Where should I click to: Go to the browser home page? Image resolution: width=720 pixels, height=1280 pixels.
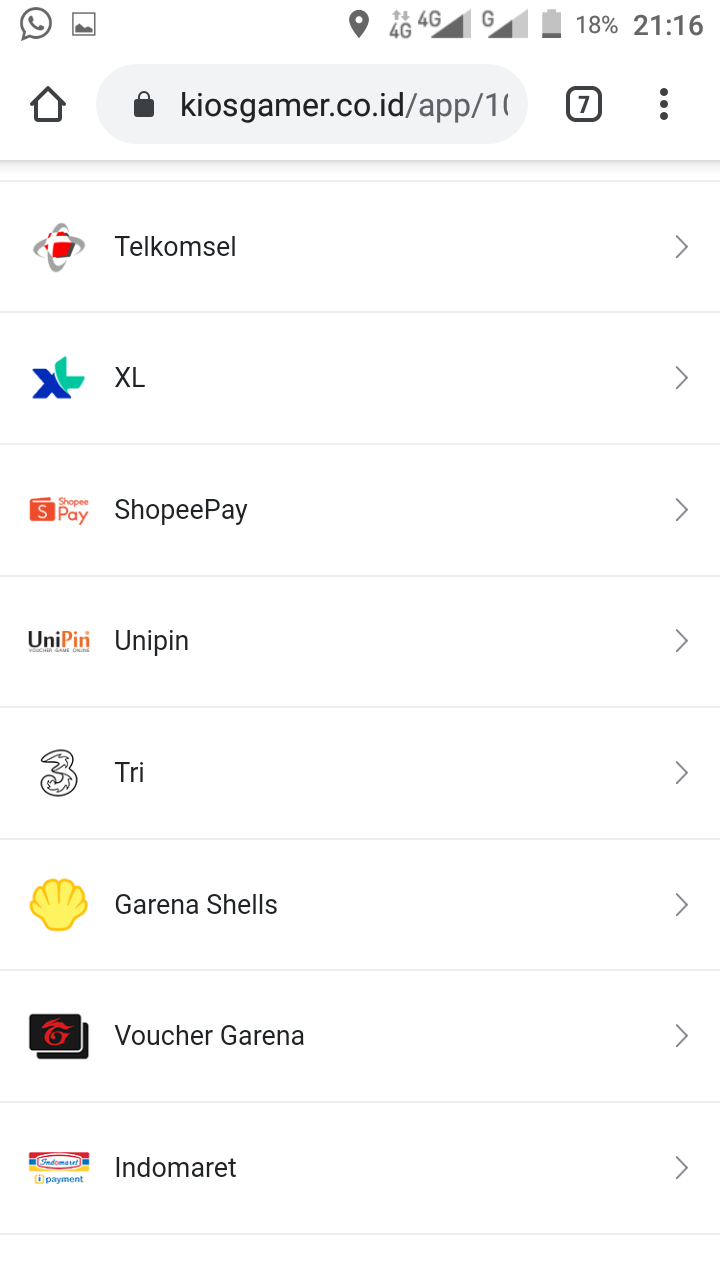48,104
